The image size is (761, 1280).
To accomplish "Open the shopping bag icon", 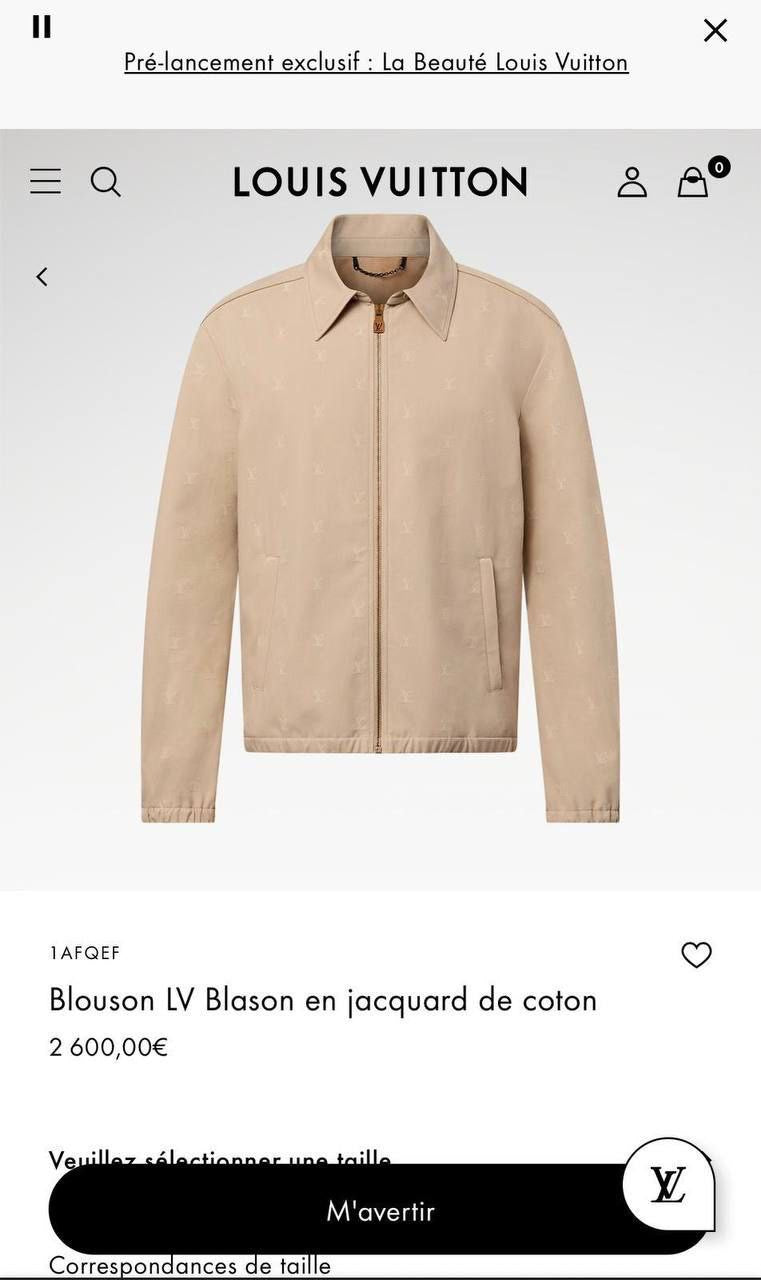I will tap(692, 182).
